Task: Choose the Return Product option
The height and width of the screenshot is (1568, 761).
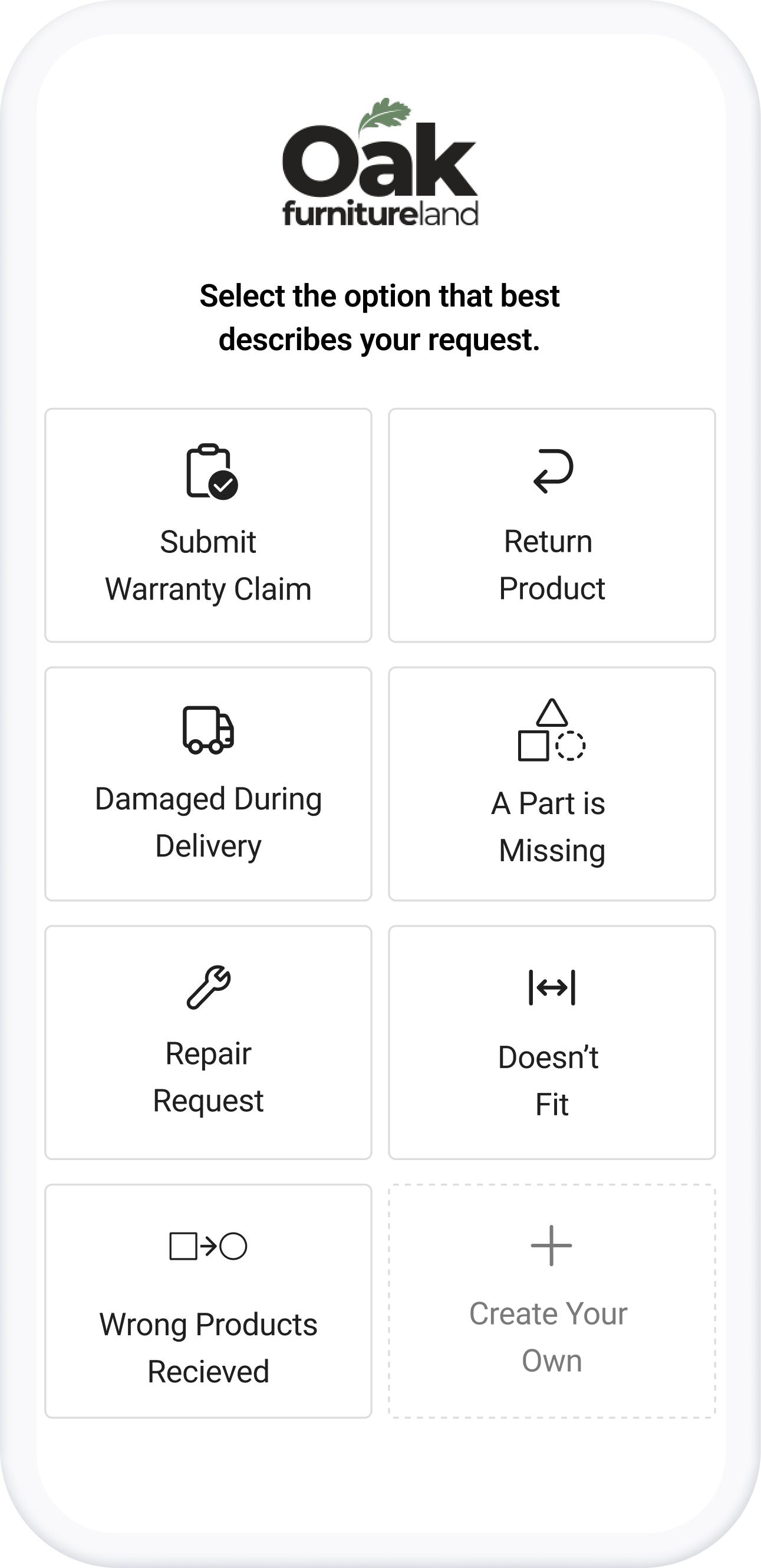Action: pyautogui.click(x=552, y=525)
